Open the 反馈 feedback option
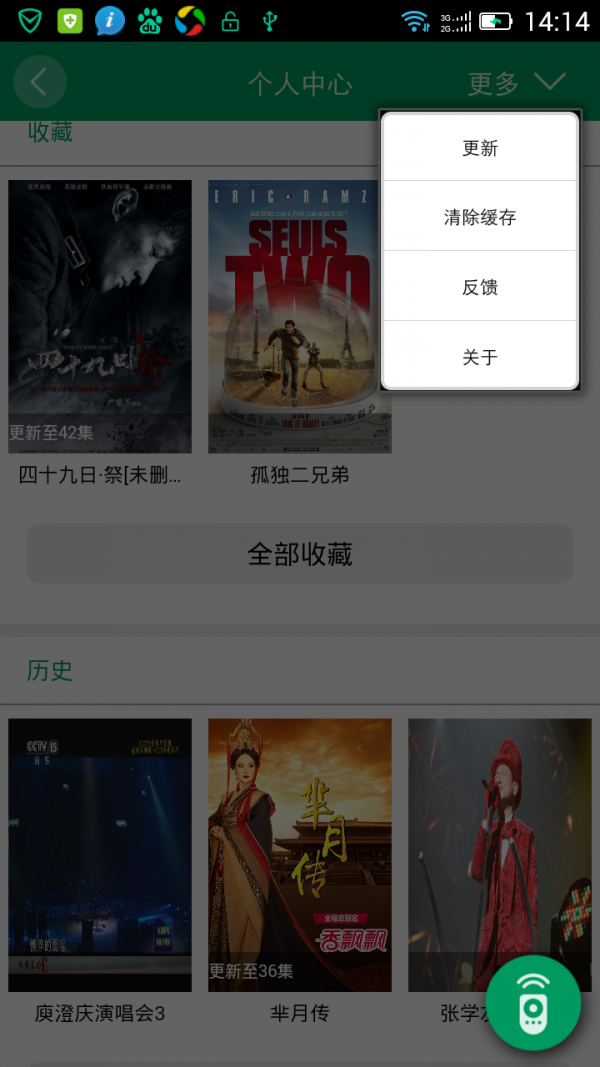 pyautogui.click(x=480, y=287)
